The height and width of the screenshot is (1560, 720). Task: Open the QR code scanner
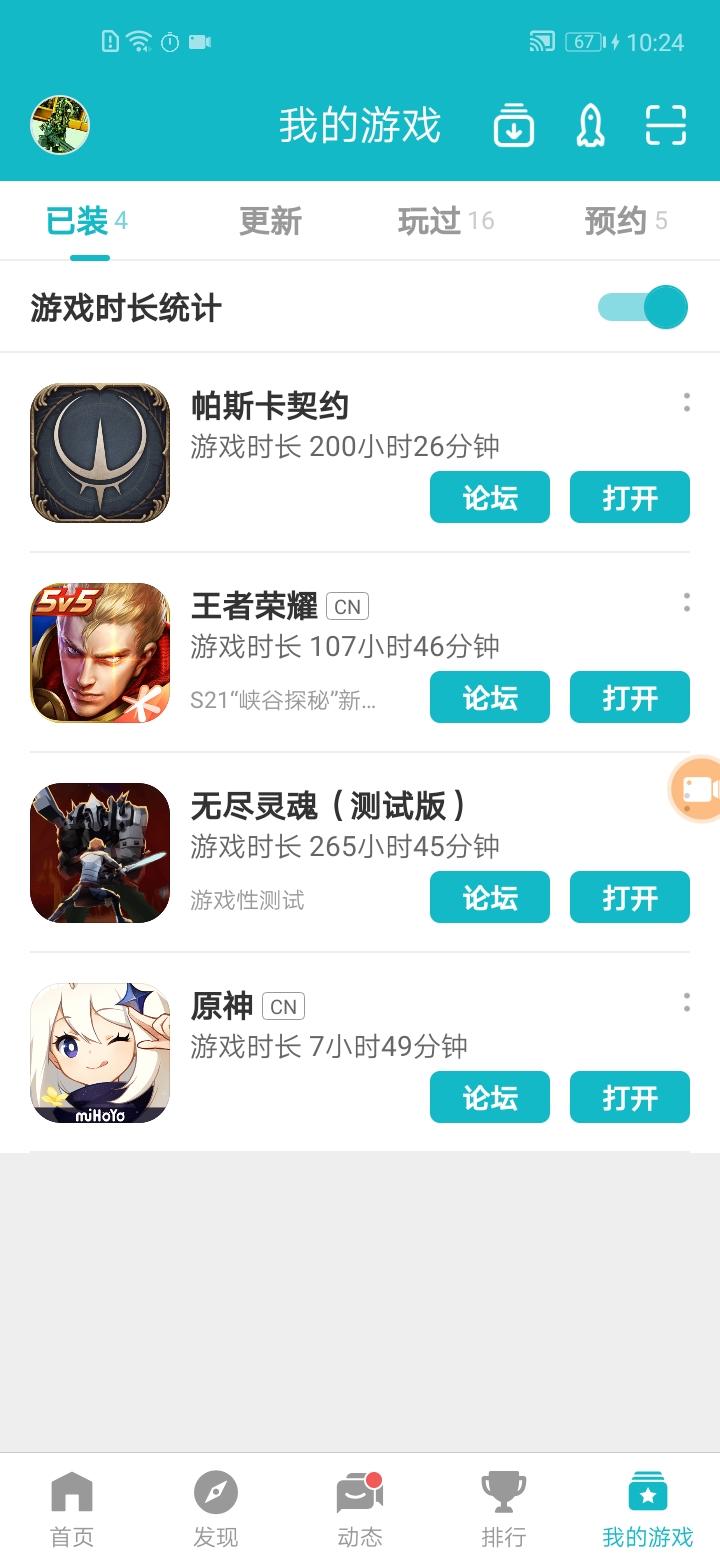[x=666, y=126]
